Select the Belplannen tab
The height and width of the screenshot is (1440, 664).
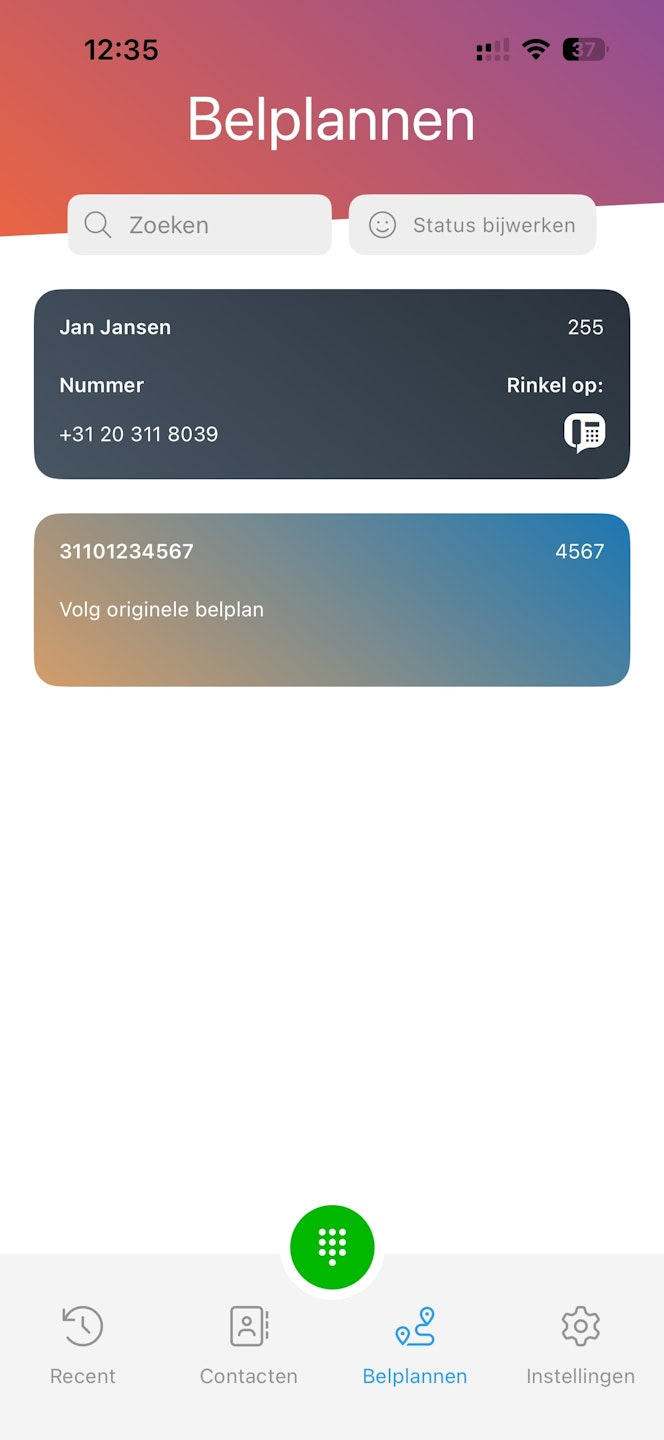[415, 1345]
